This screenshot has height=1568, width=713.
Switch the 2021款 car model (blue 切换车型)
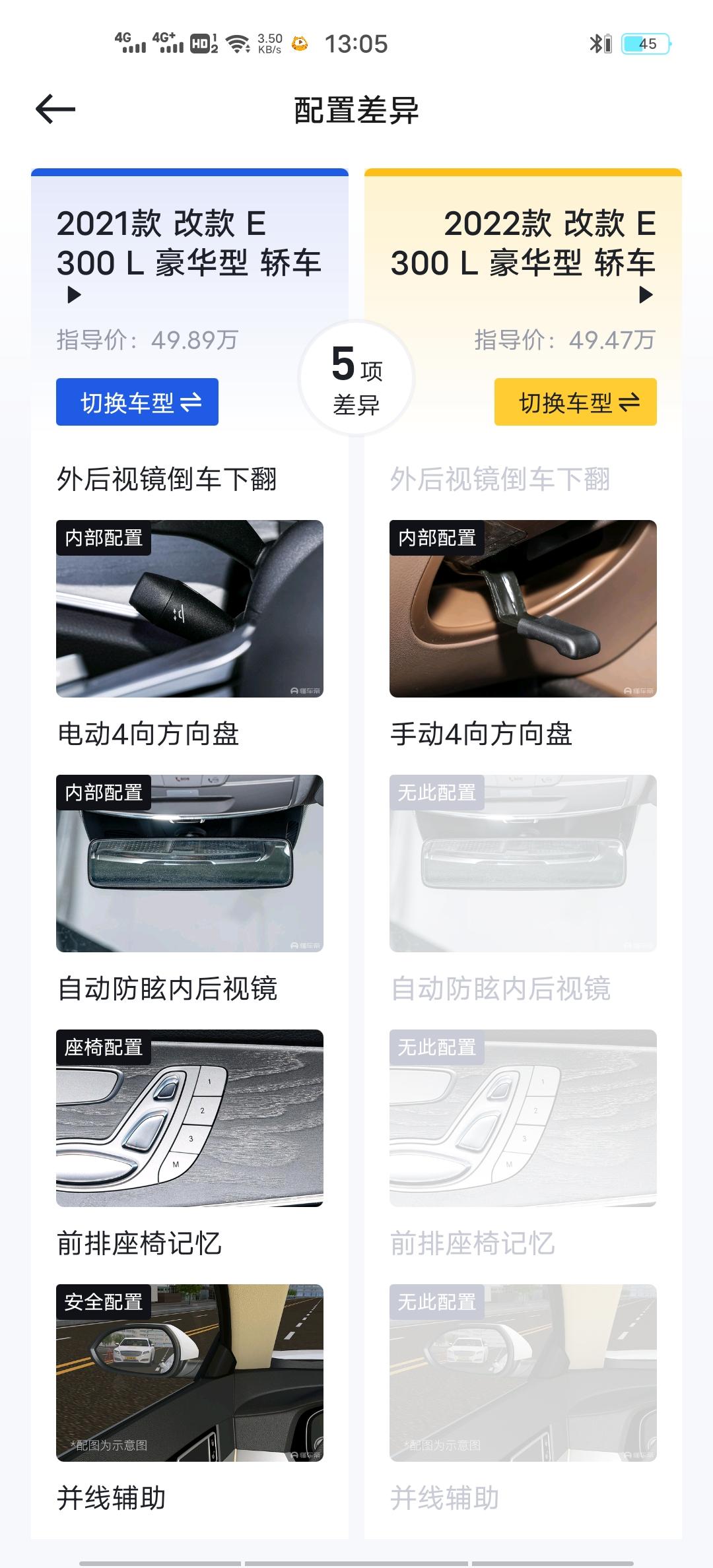point(137,402)
